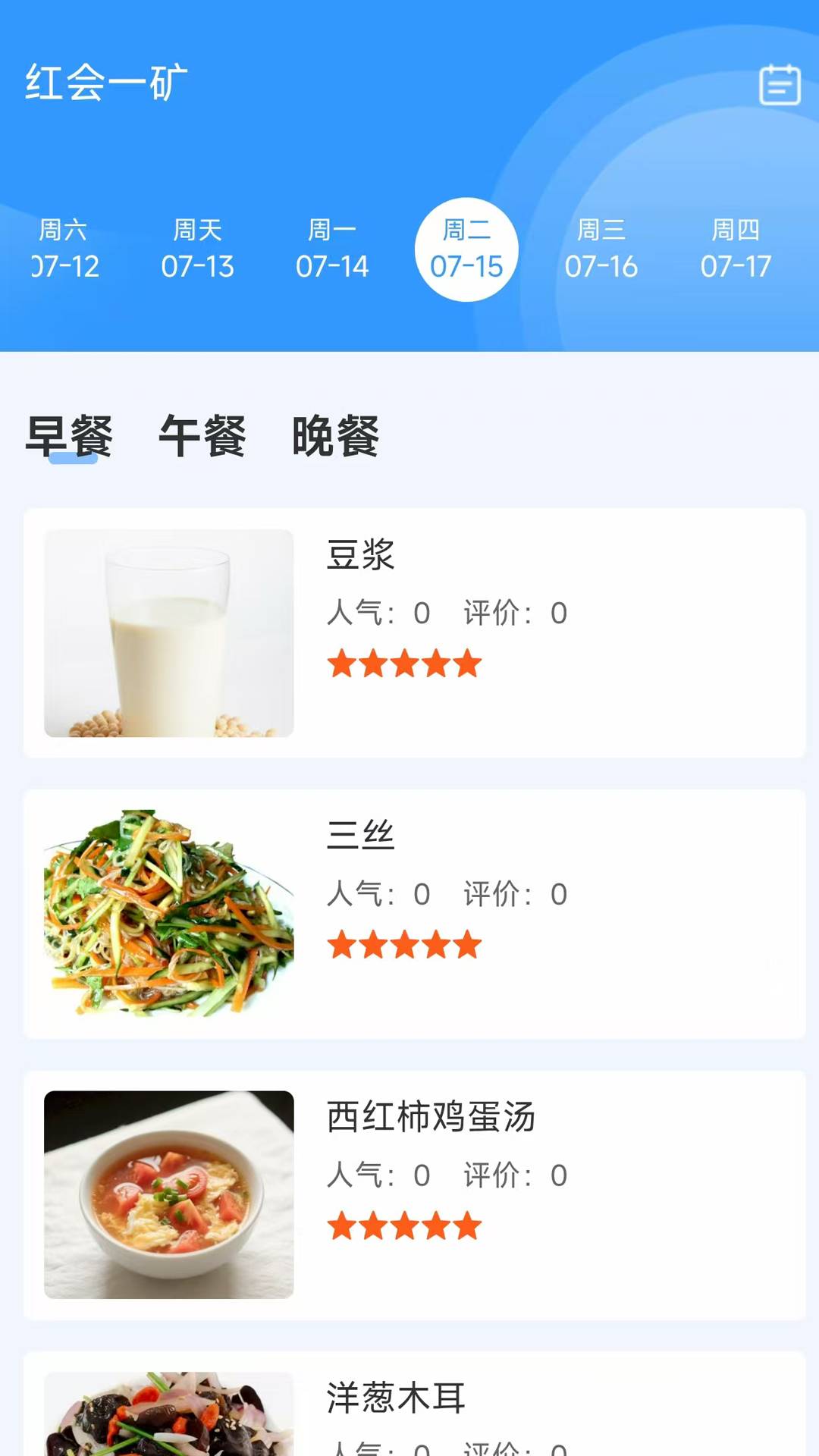Choose the 周六 07-12 date
The width and height of the screenshot is (819, 1456).
click(x=64, y=249)
